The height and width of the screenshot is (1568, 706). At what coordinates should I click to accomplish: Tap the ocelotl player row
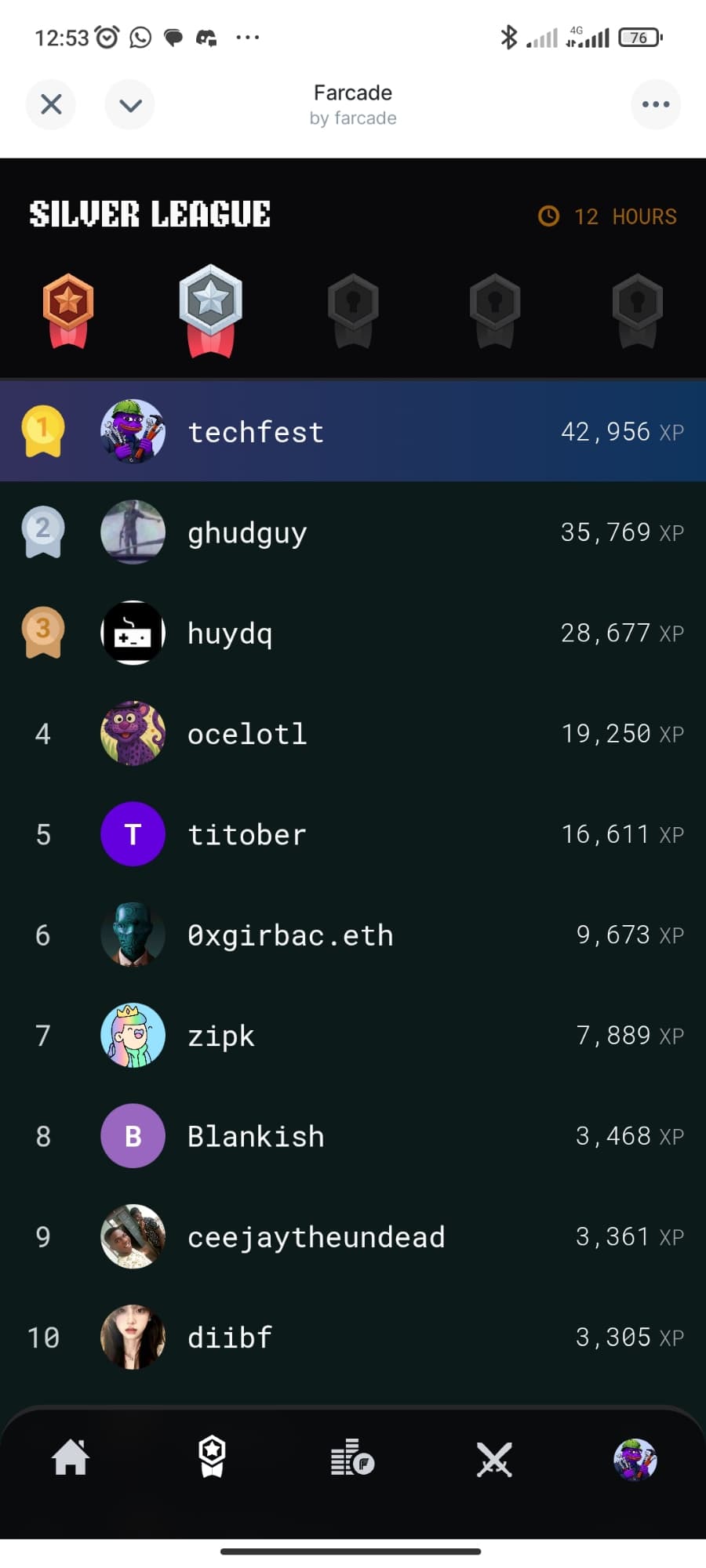[x=353, y=733]
